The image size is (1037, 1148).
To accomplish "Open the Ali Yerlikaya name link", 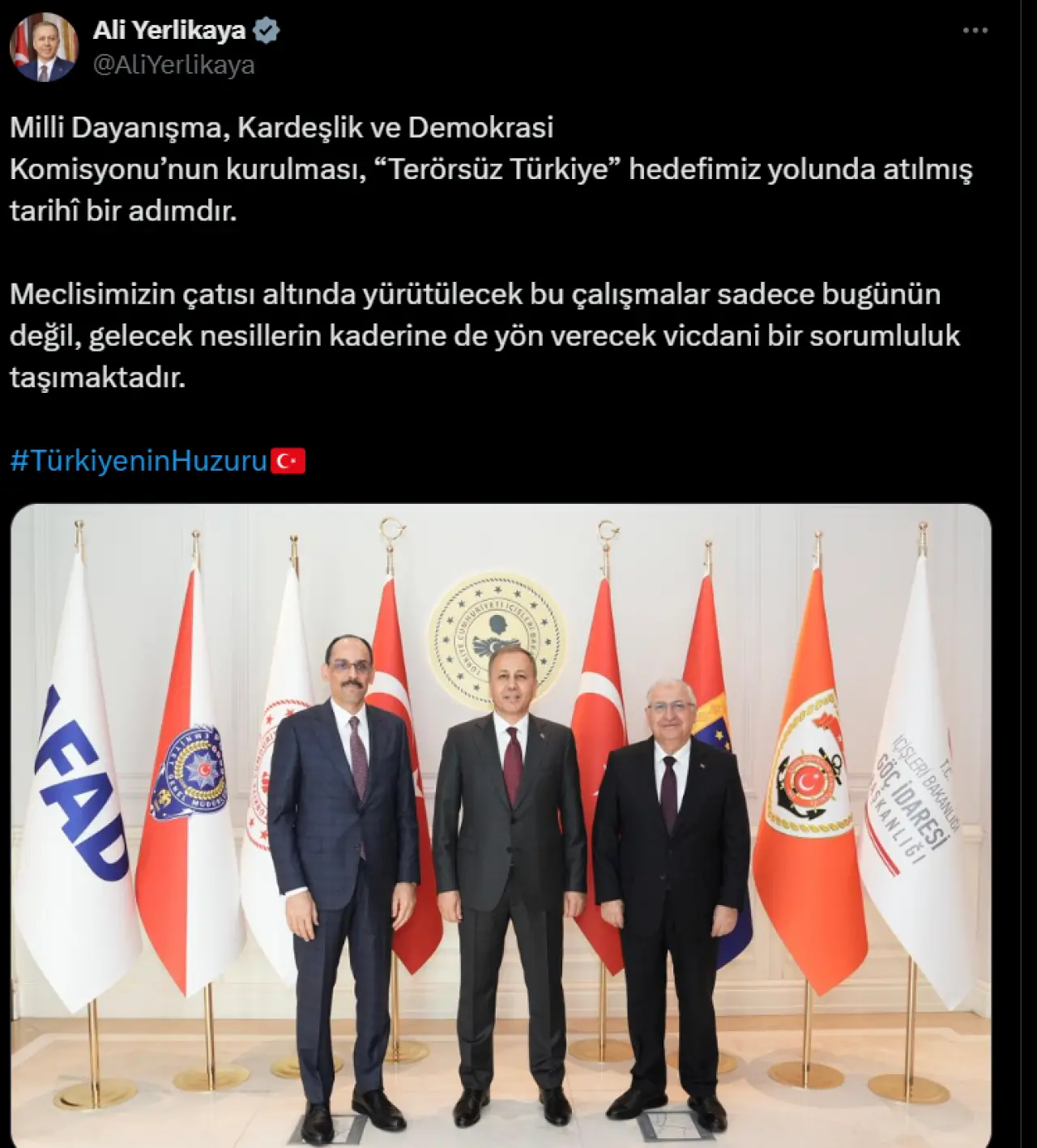I will pyautogui.click(x=169, y=30).
